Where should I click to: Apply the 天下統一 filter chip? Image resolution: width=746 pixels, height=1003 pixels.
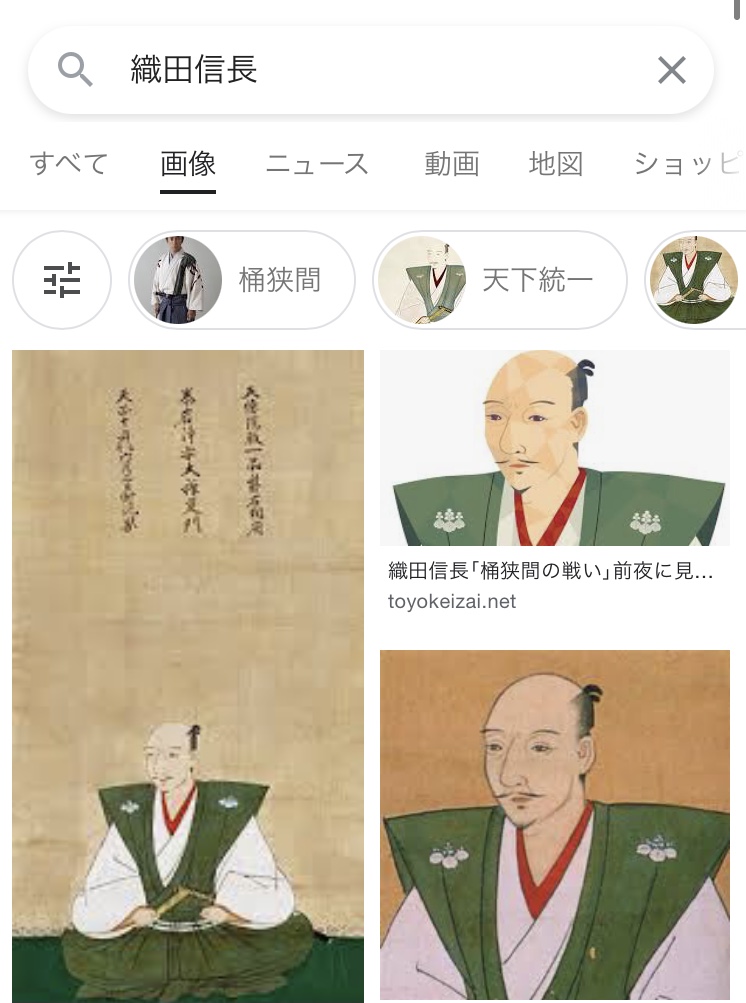click(500, 280)
